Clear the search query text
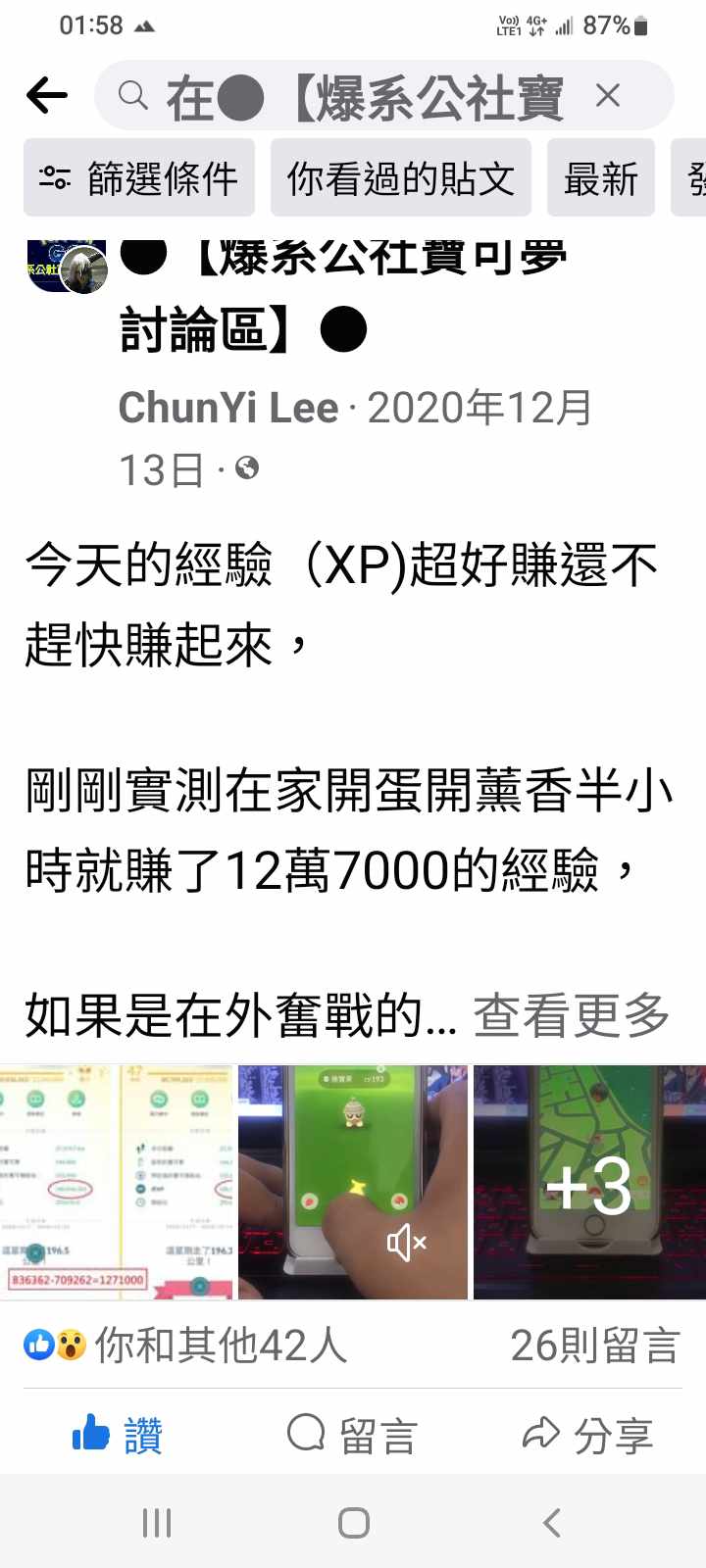The height and width of the screenshot is (1568, 706). tap(608, 96)
